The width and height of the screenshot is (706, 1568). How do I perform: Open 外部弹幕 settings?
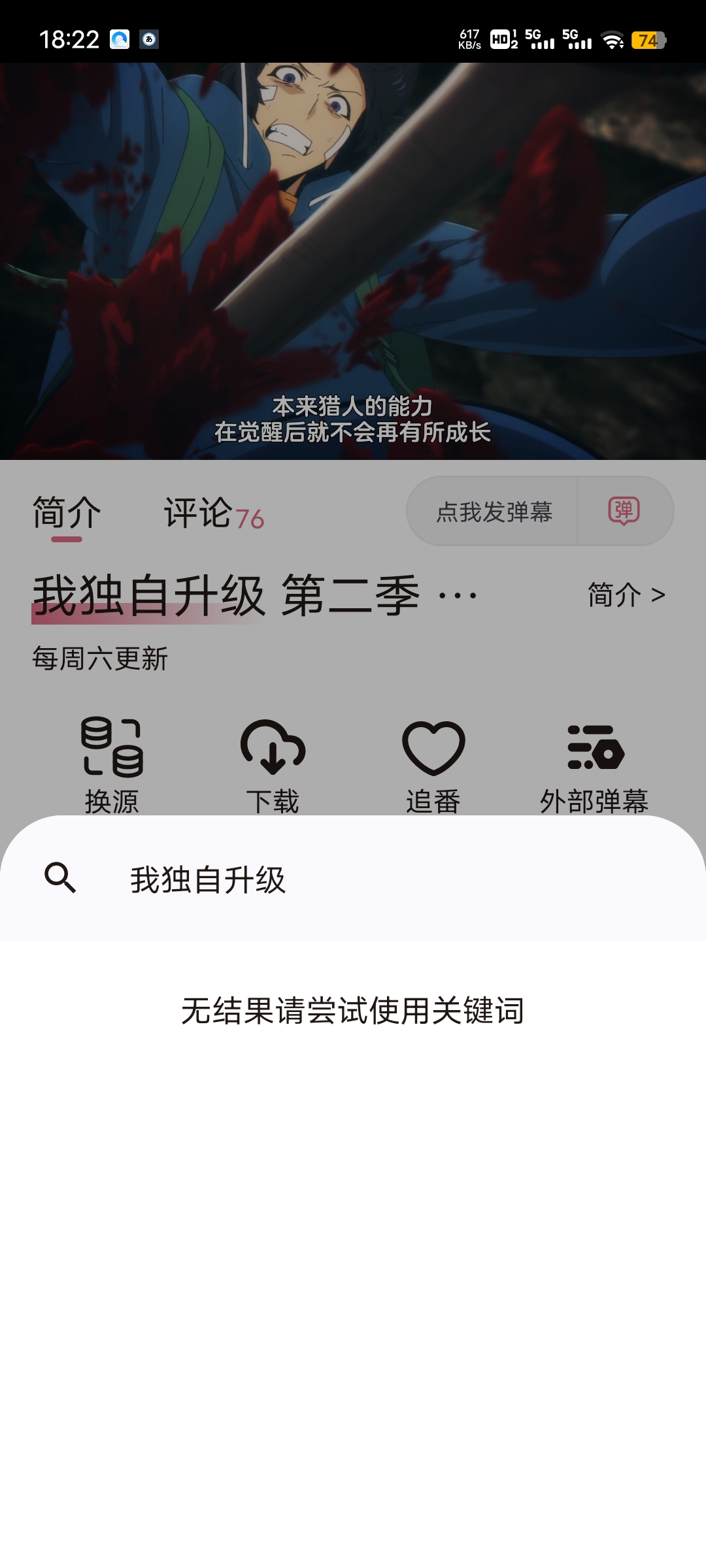pyautogui.click(x=594, y=766)
